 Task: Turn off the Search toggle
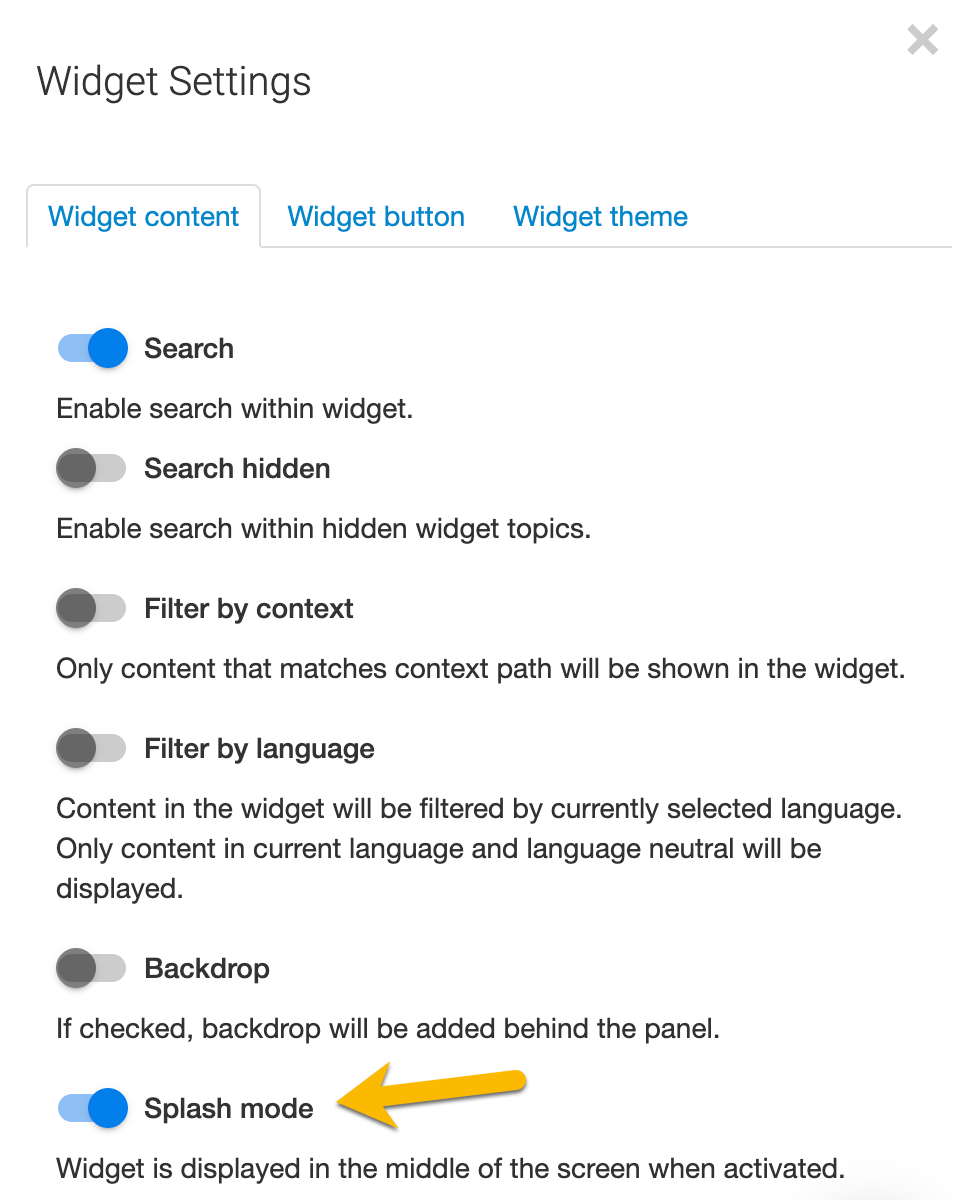tap(93, 349)
